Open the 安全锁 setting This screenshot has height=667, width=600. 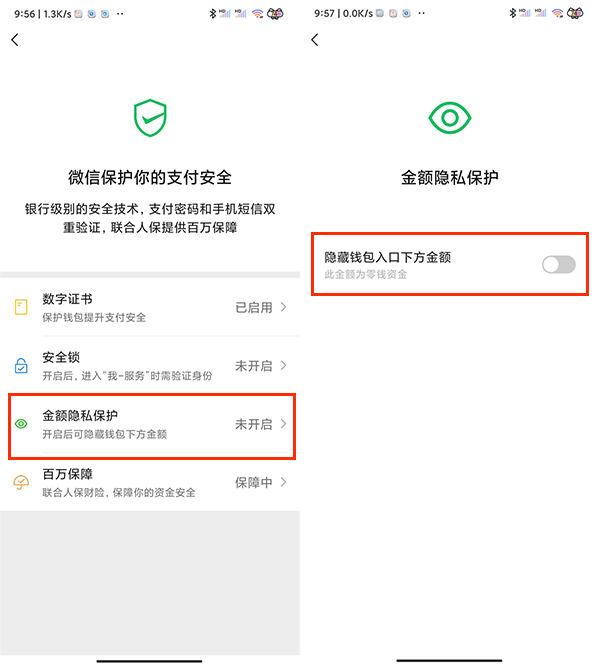150,365
